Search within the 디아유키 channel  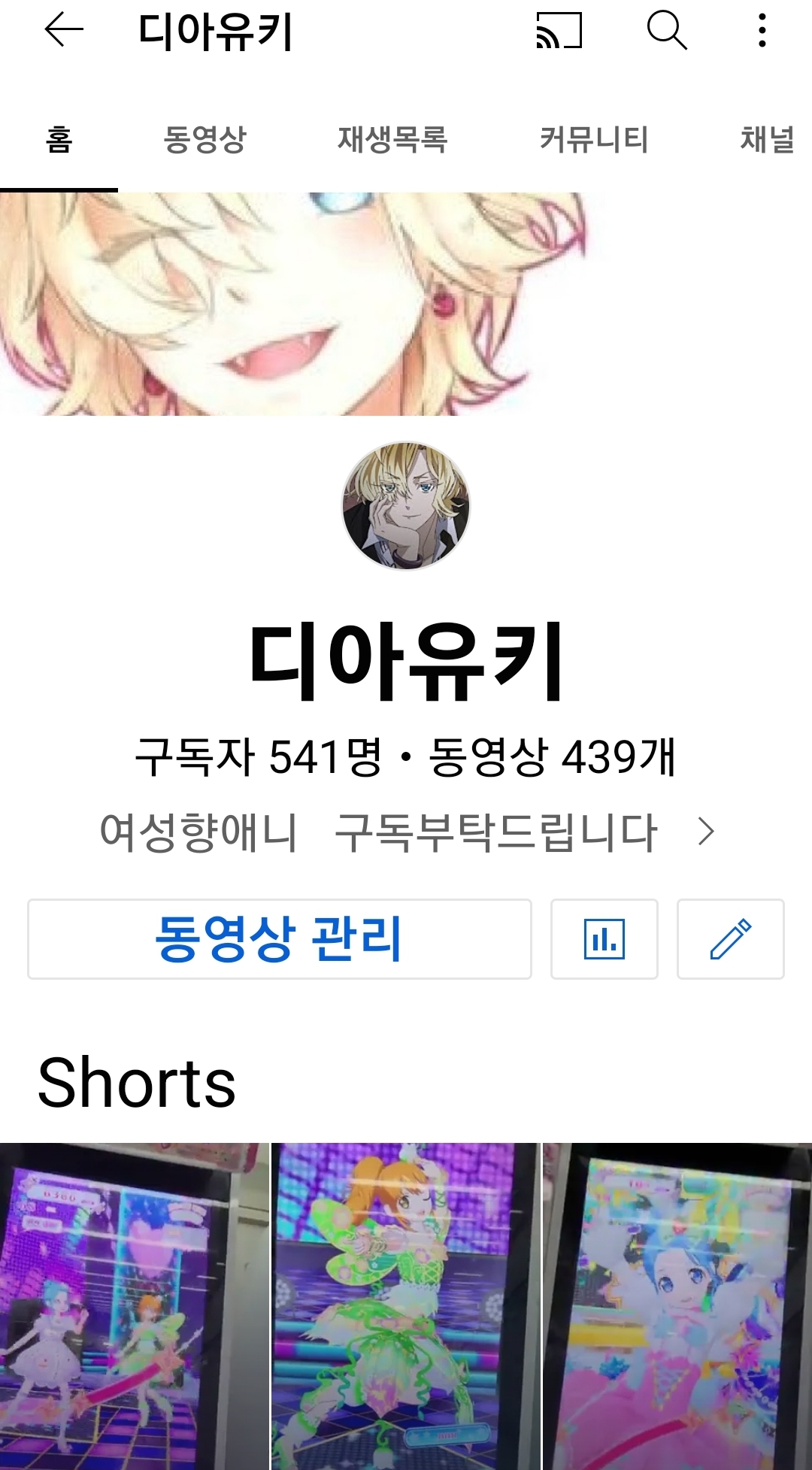[667, 31]
